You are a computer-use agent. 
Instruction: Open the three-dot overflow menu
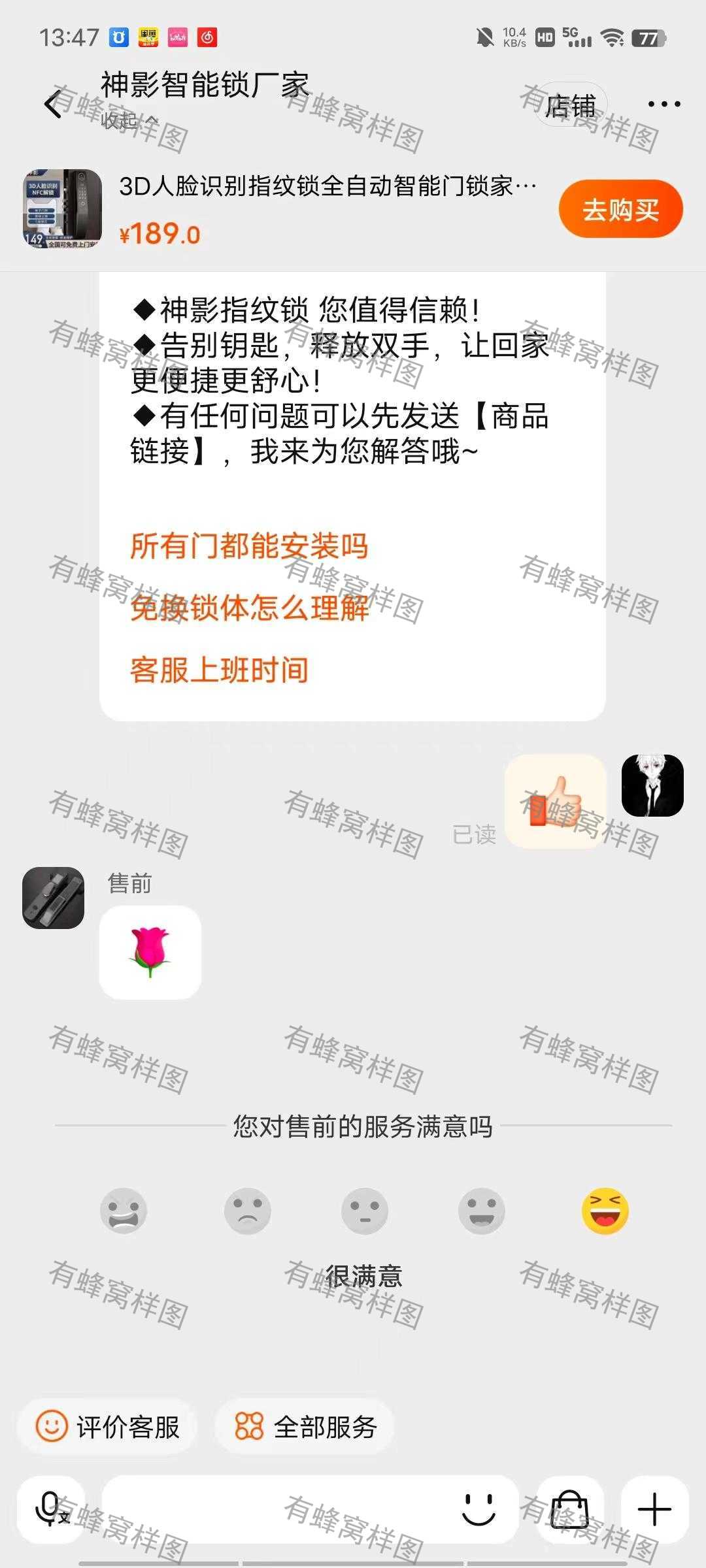664,104
